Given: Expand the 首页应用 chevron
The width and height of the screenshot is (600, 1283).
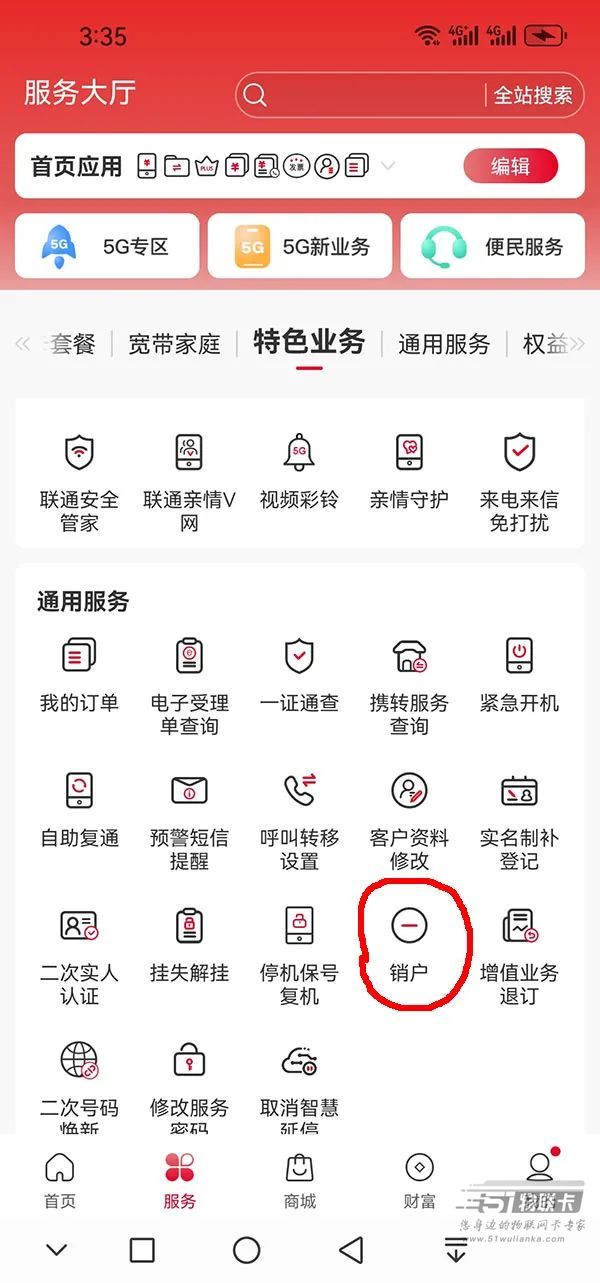Looking at the screenshot, I should (388, 166).
